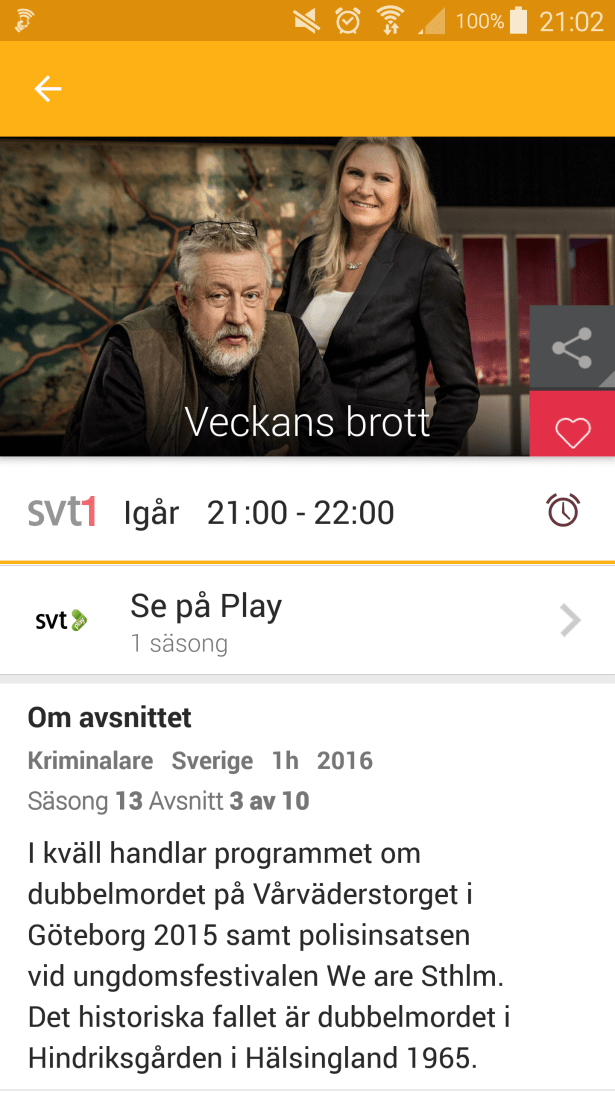
Task: Set a reminder with the alarm clock icon
Action: [x=563, y=511]
